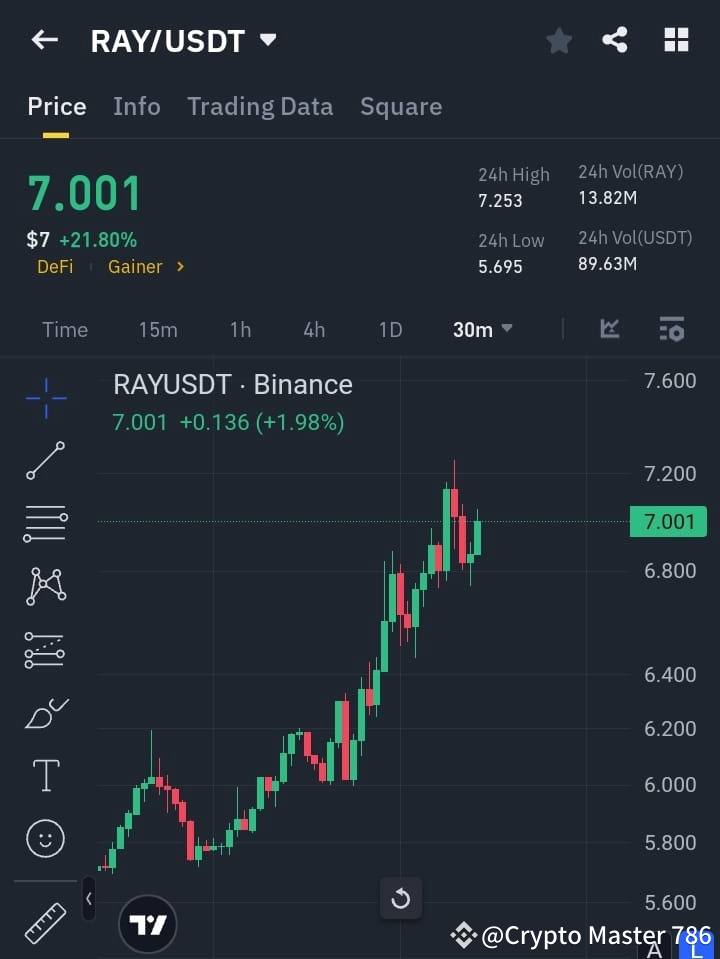
Task: Open the Square tab
Action: (400, 106)
